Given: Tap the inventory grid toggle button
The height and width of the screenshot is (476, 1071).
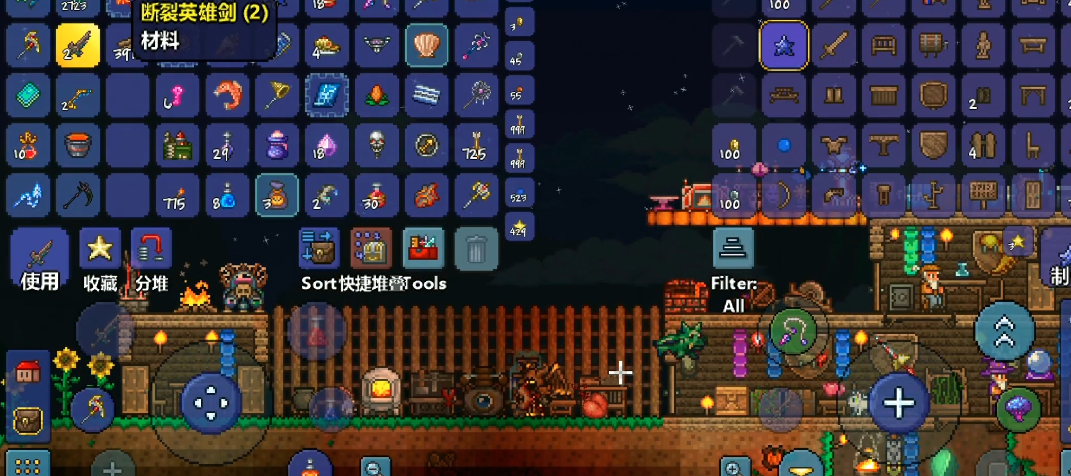Looking at the screenshot, I should 29,466.
